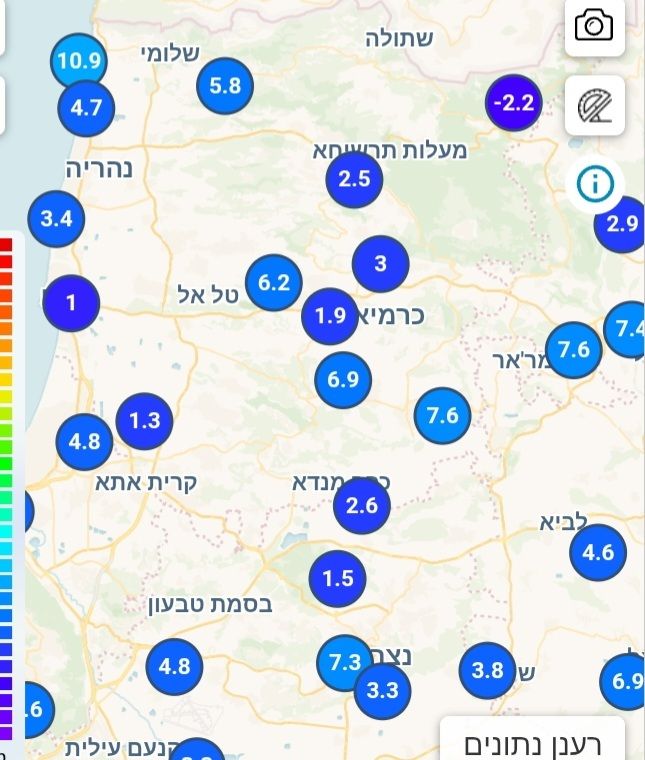Open the 4.7 station marker
The width and height of the screenshot is (645, 760).
(x=87, y=107)
